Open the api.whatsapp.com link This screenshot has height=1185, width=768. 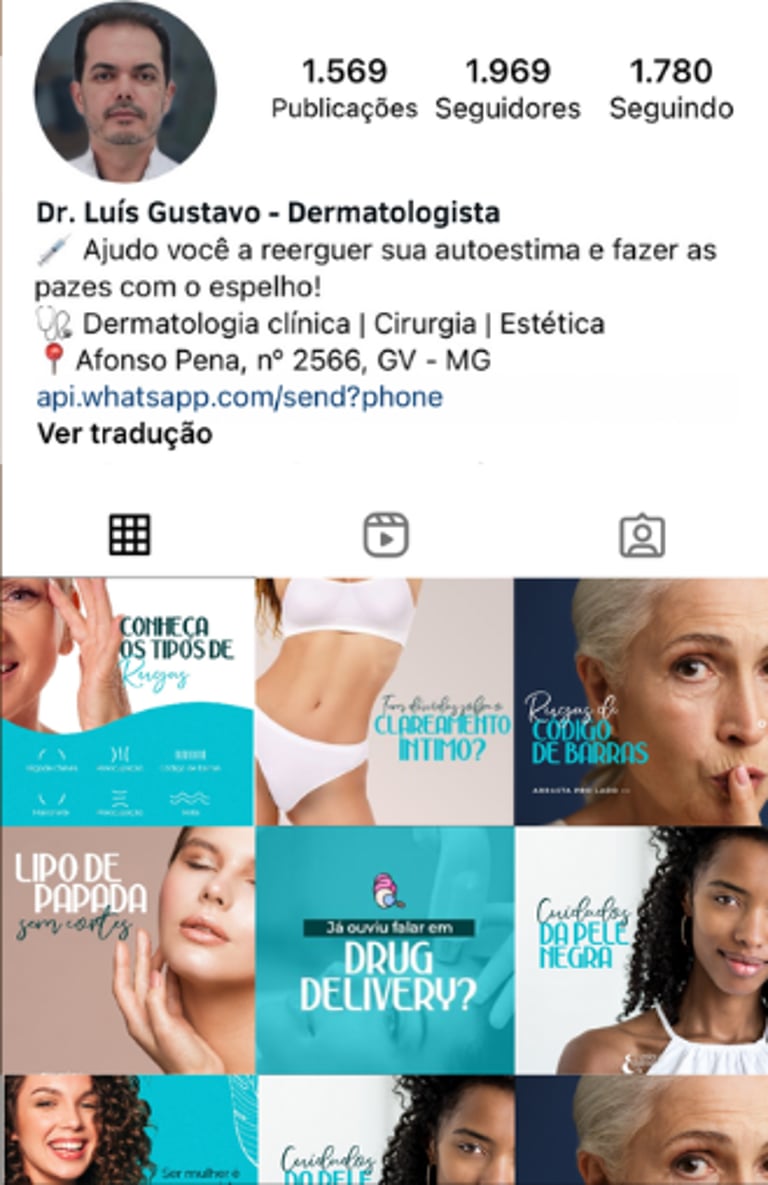240,397
